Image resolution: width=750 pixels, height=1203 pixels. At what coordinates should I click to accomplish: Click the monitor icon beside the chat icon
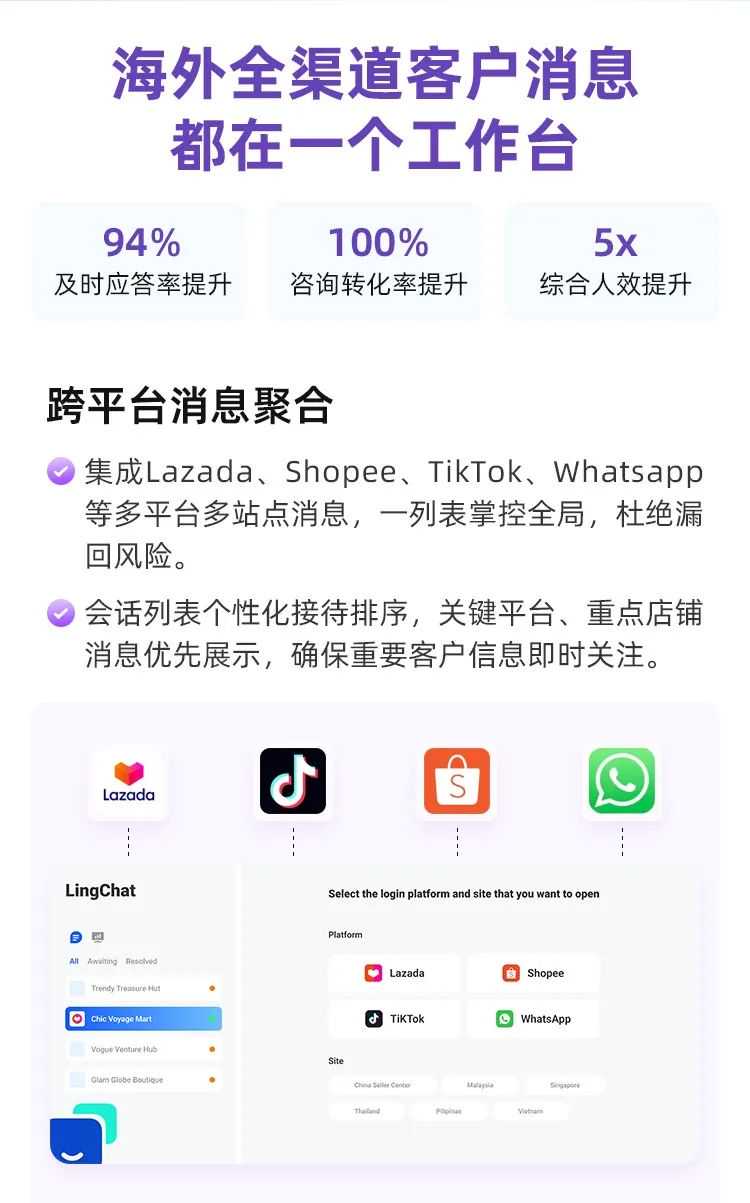coord(97,937)
